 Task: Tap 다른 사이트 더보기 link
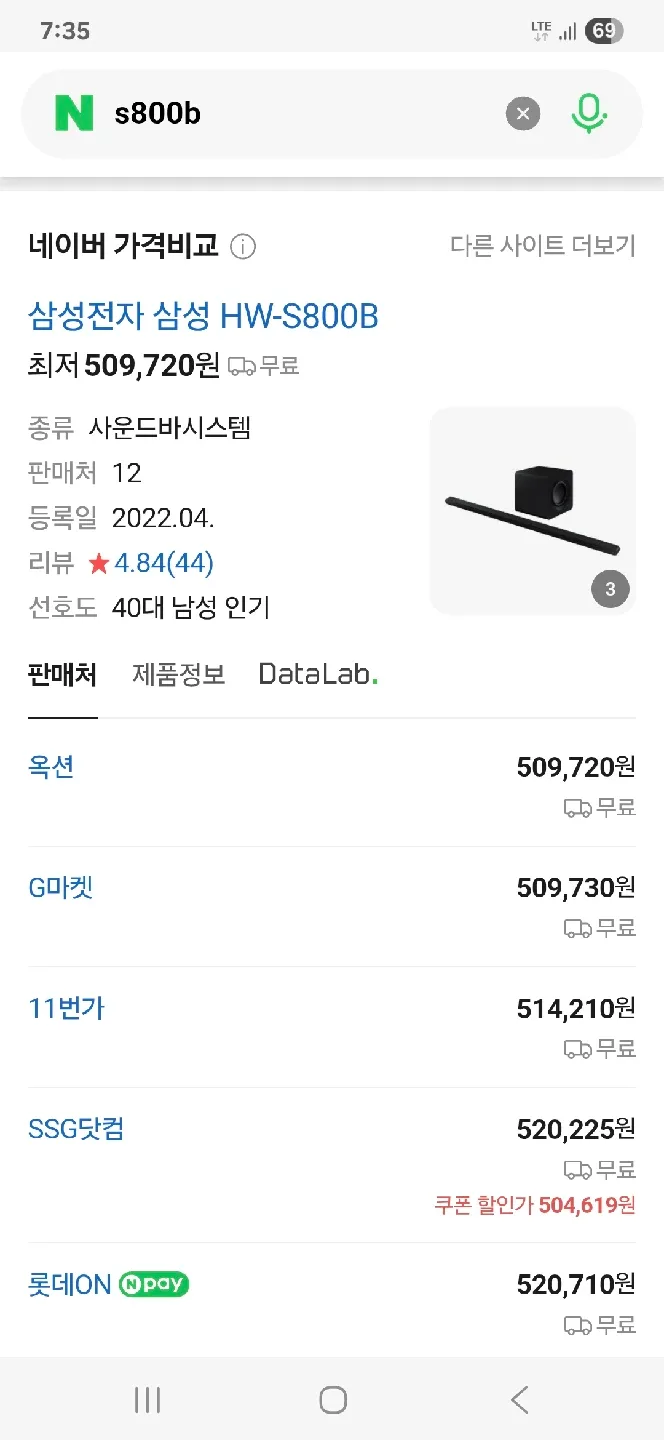click(542, 246)
